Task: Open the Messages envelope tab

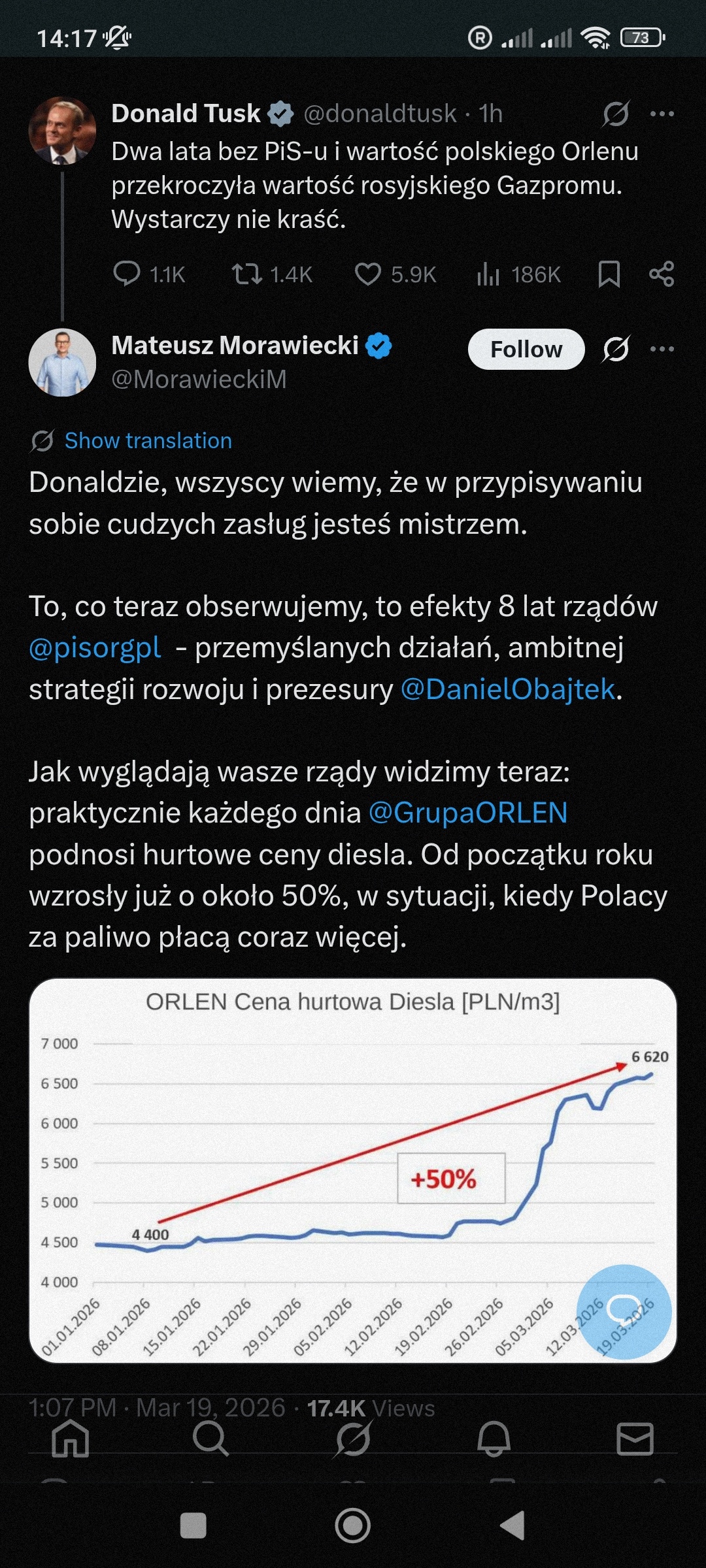Action: (635, 1439)
